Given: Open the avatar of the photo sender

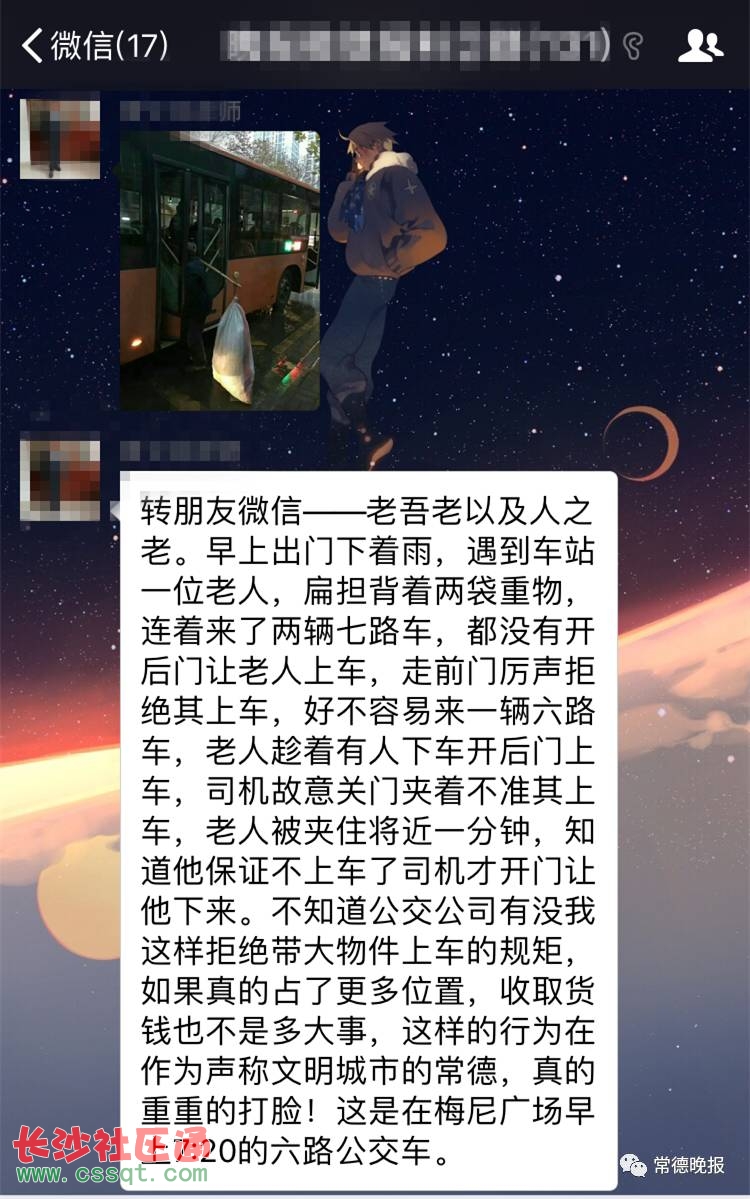Looking at the screenshot, I should tap(60, 138).
